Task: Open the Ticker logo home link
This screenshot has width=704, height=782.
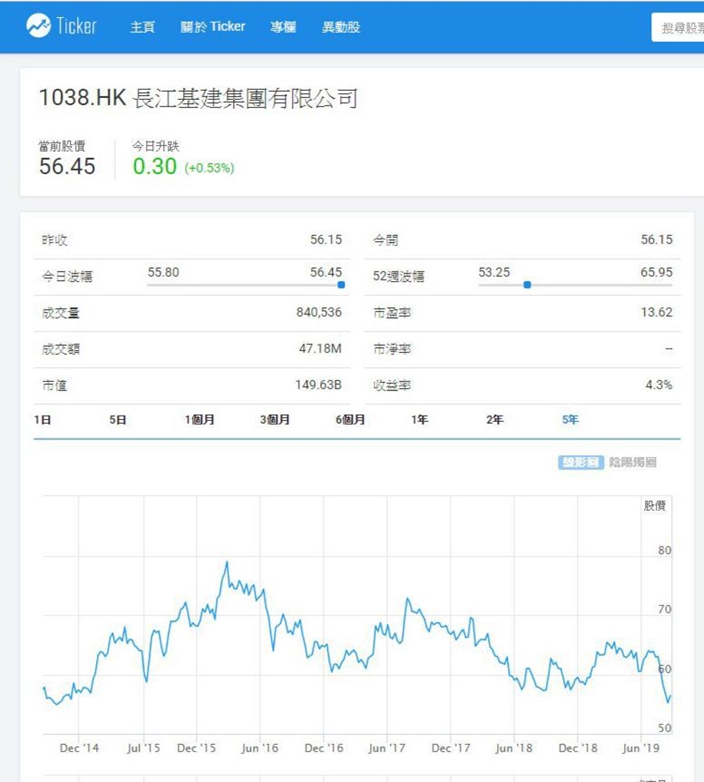Action: 61,25
